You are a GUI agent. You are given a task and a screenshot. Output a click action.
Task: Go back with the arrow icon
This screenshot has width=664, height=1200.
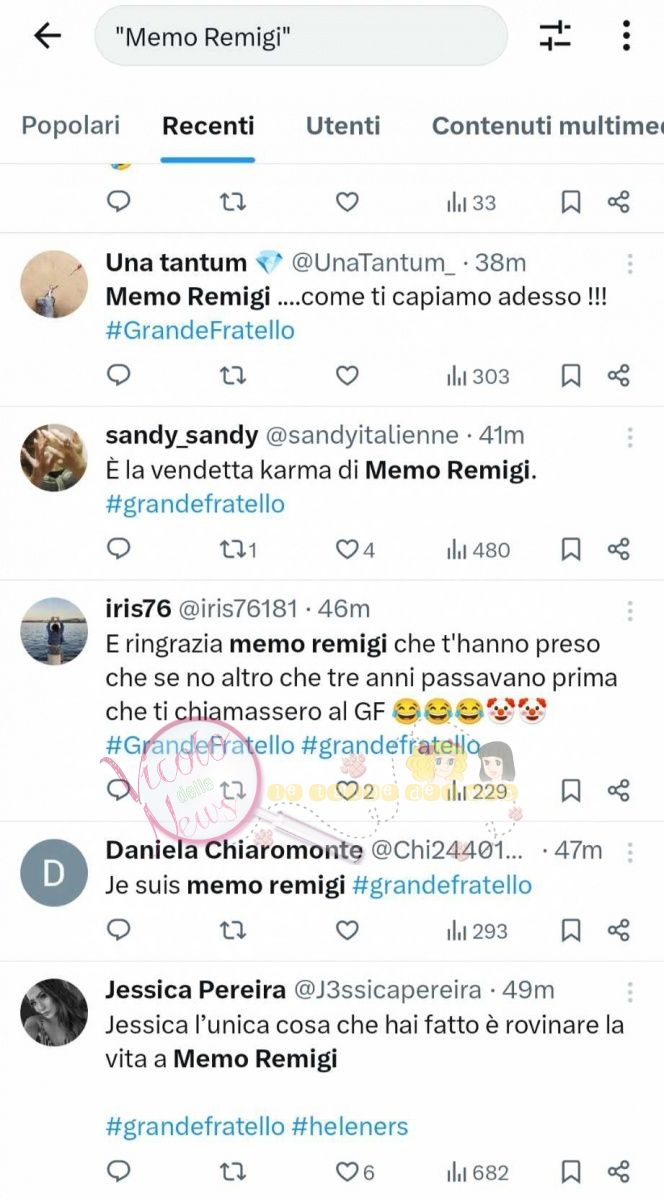click(x=47, y=36)
